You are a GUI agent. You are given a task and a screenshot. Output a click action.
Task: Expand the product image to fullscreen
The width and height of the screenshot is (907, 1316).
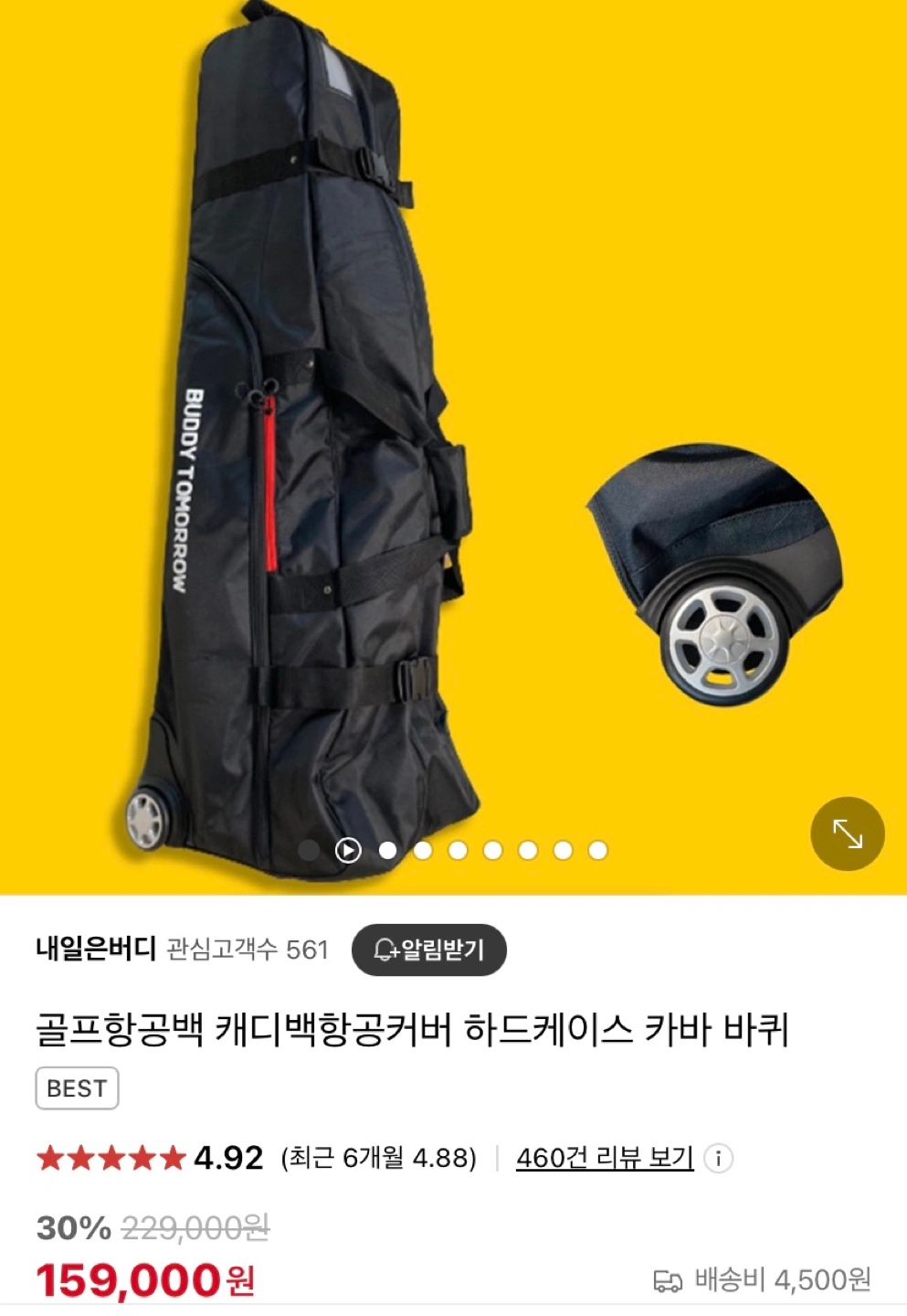click(x=847, y=833)
